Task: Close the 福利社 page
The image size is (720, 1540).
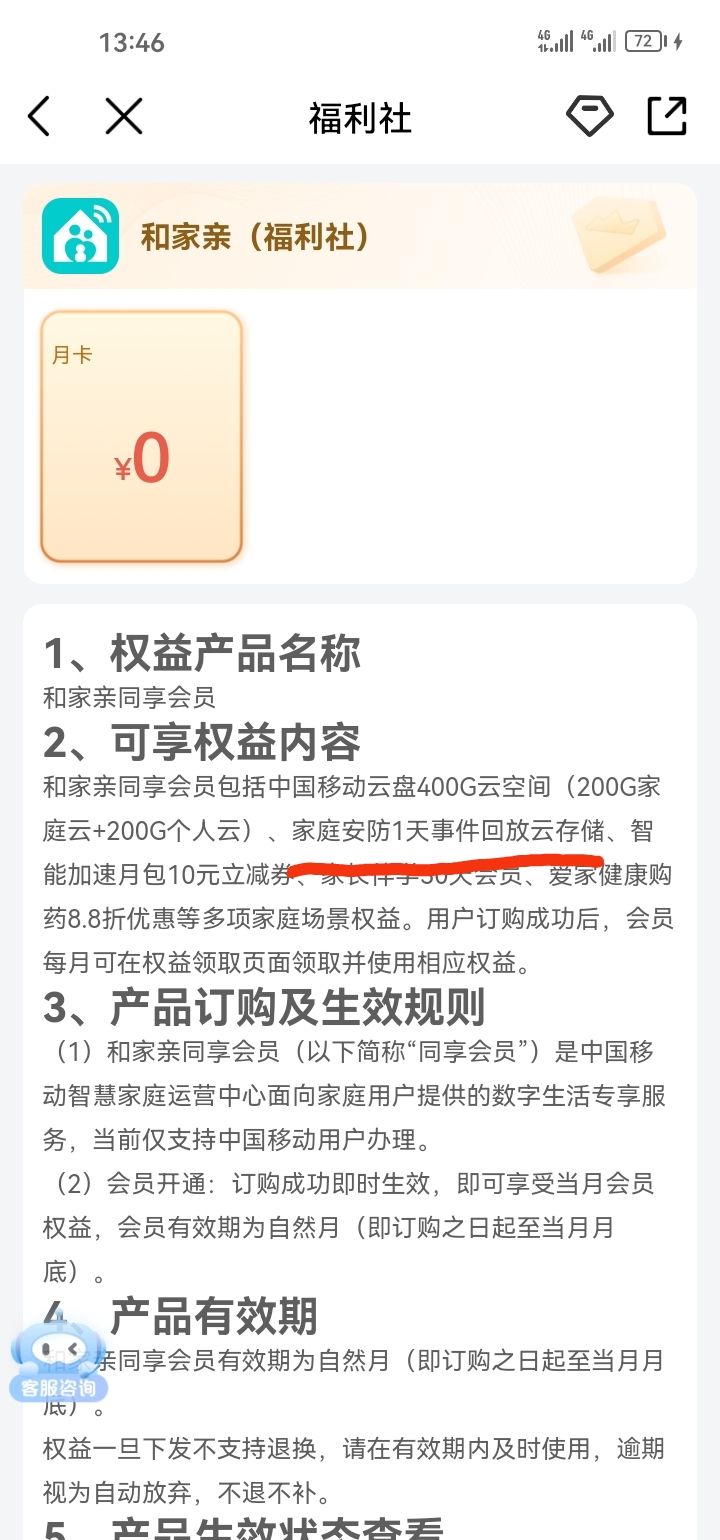Action: 124,117
